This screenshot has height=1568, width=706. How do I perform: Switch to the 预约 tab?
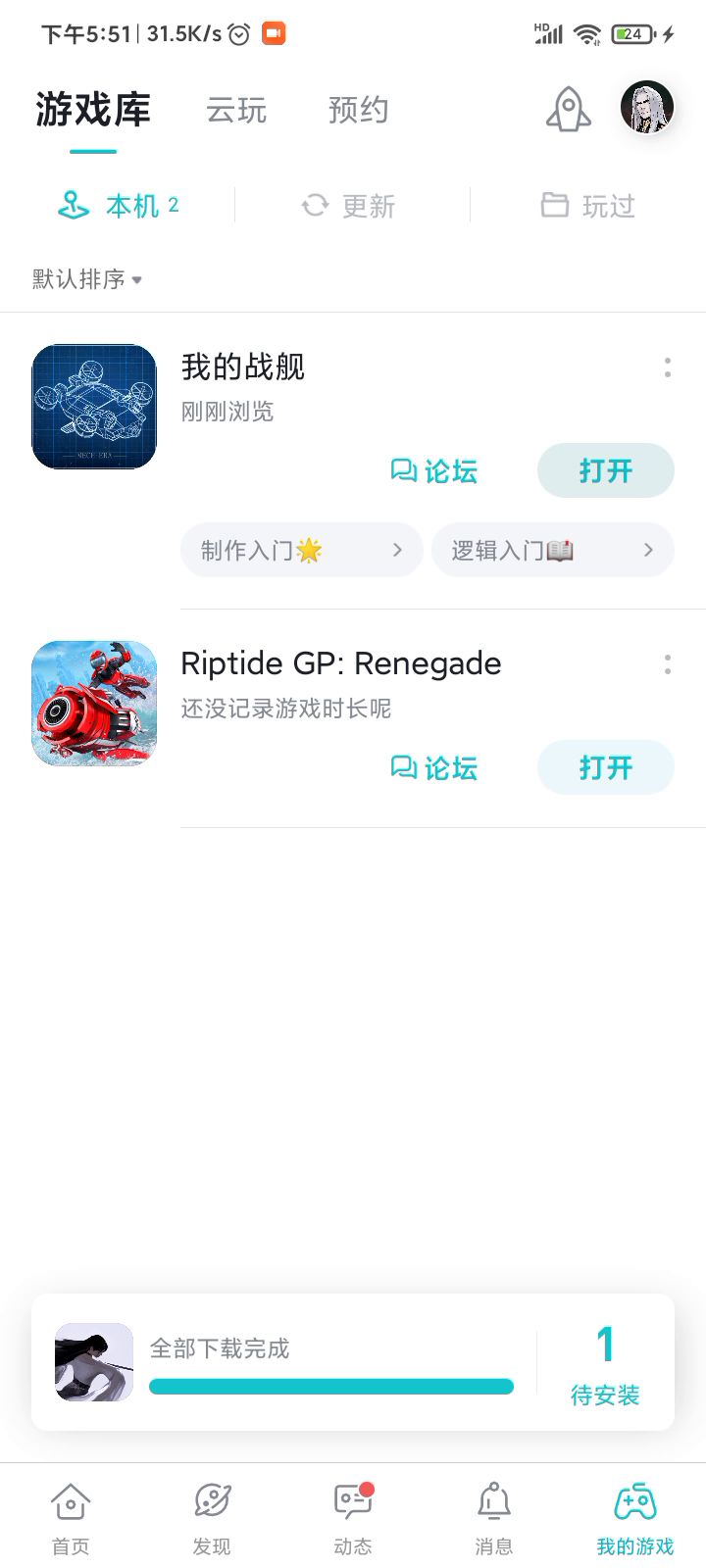[x=358, y=110]
